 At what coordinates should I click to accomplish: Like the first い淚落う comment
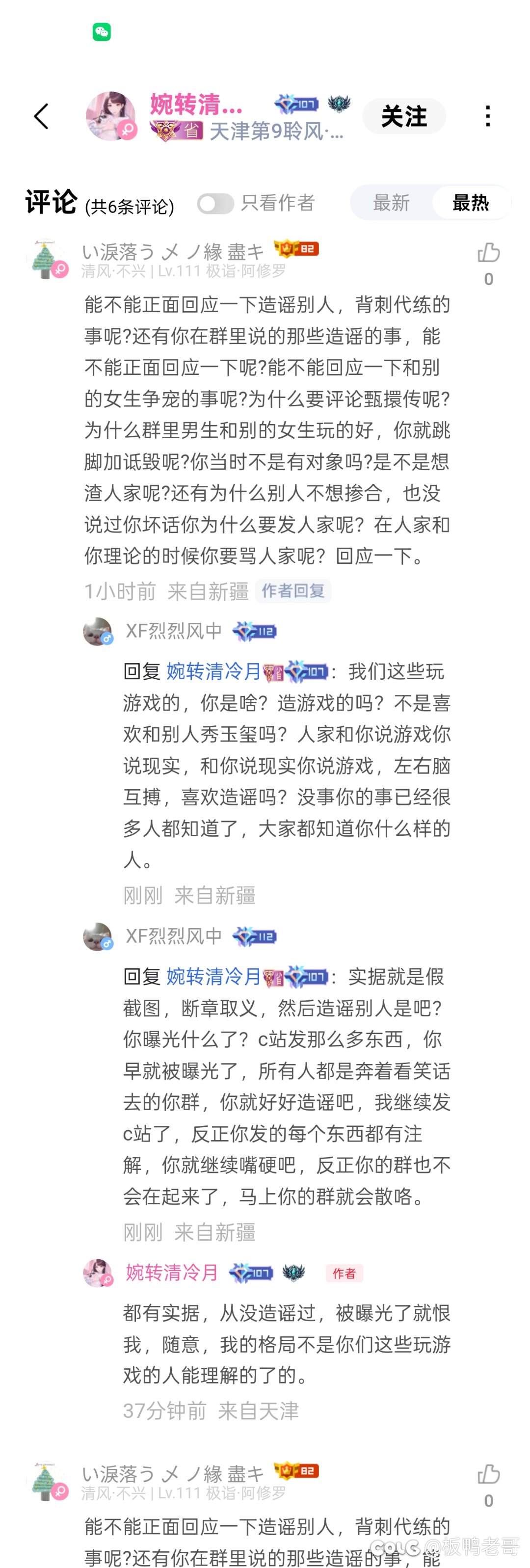pos(488,253)
